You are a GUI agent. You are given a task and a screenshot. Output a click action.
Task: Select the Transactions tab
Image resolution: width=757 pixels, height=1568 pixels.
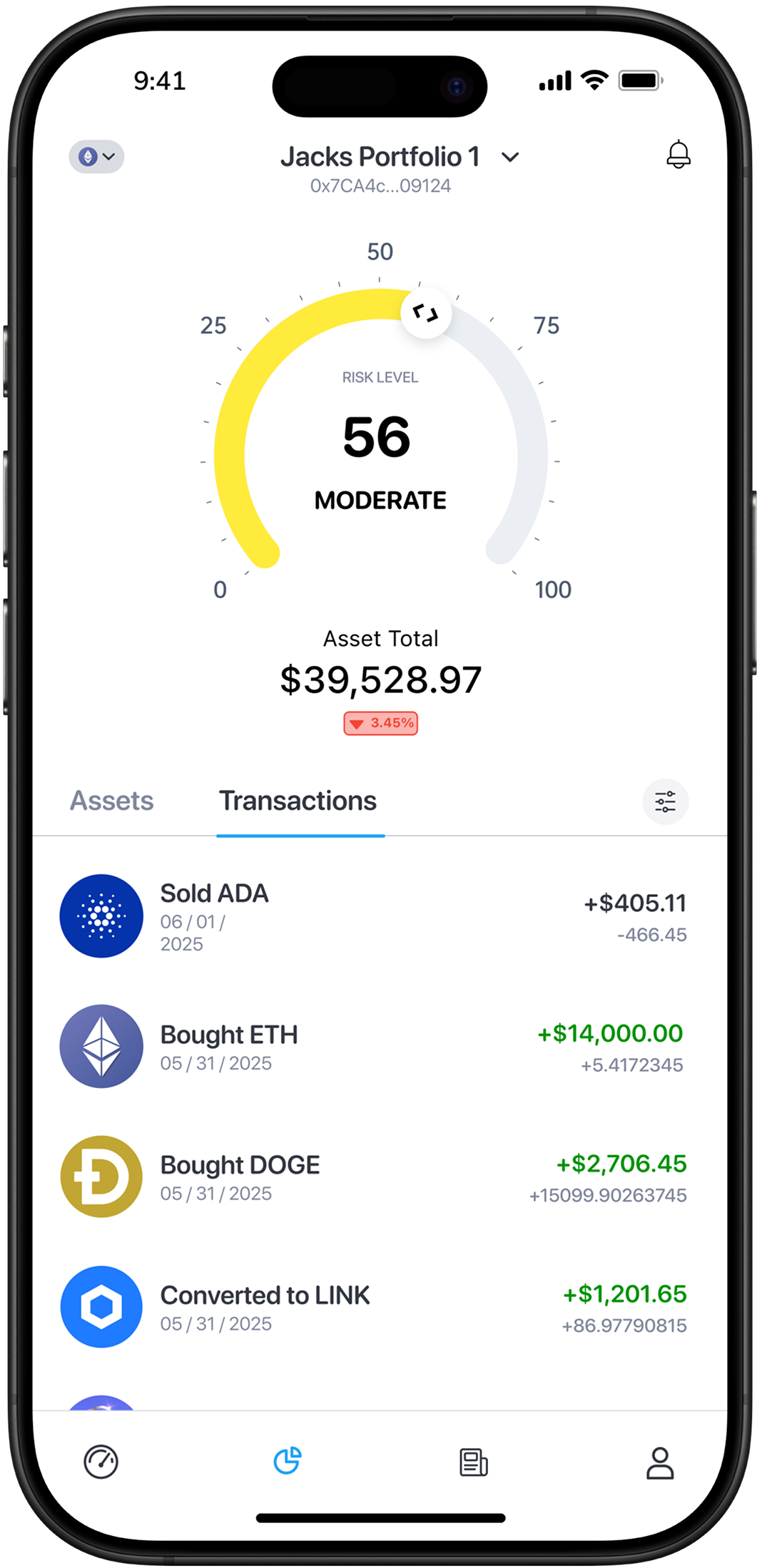pyautogui.click(x=298, y=801)
